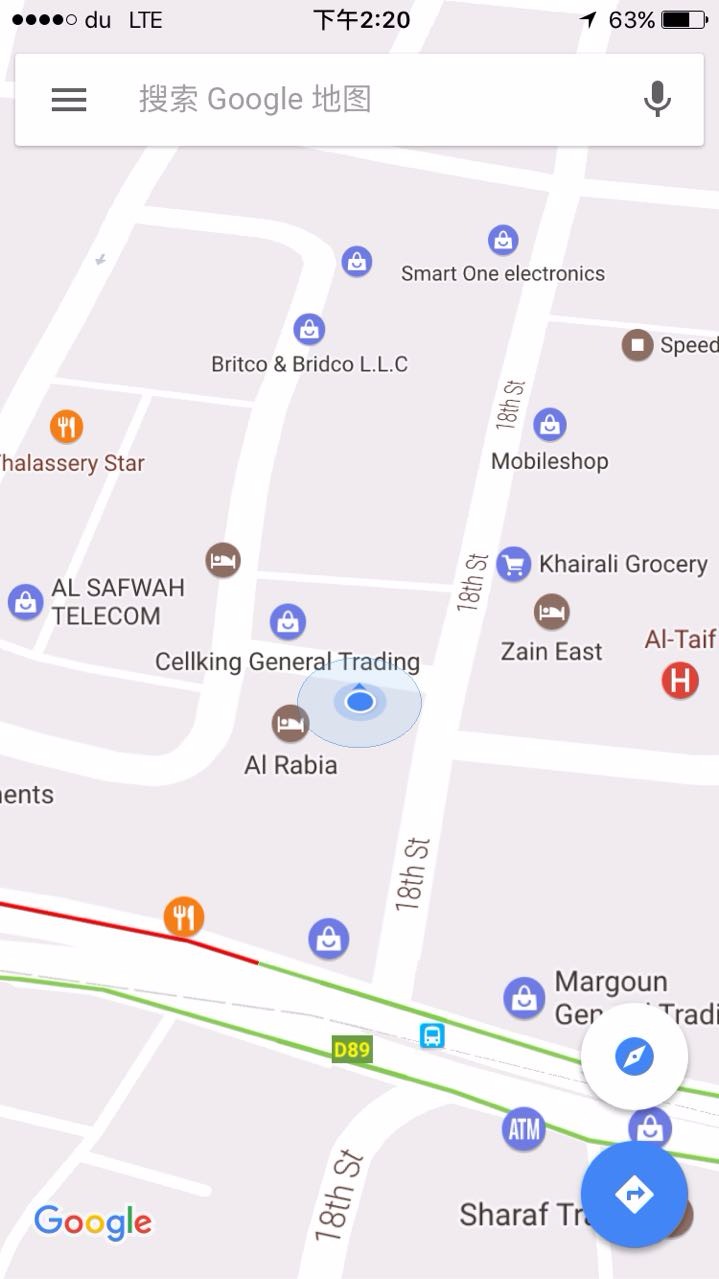The image size is (719, 1279).
Task: Select the Thalassery Star restaurant marker
Action: [x=66, y=428]
